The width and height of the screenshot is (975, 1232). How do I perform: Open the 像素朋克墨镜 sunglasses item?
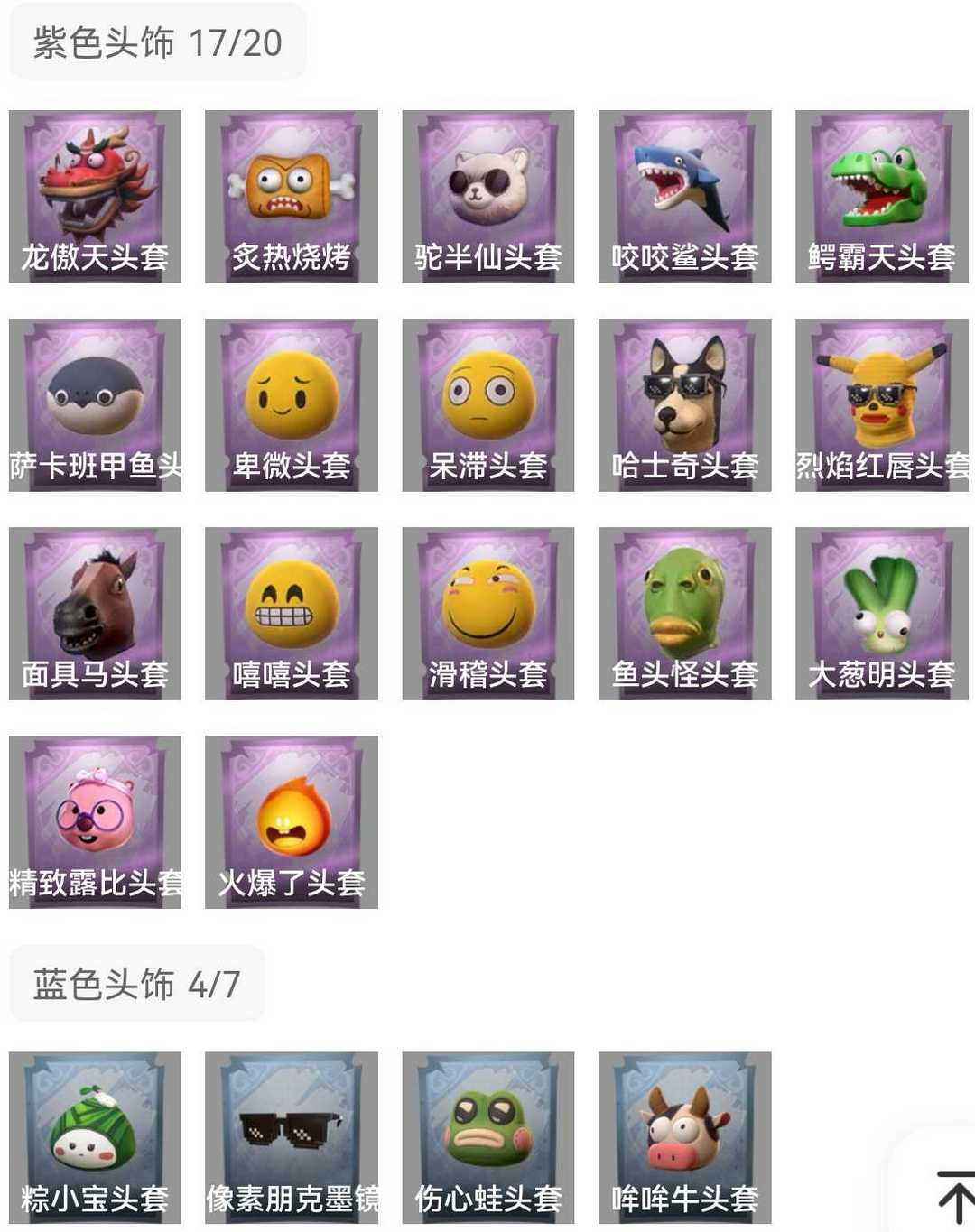click(291, 1137)
